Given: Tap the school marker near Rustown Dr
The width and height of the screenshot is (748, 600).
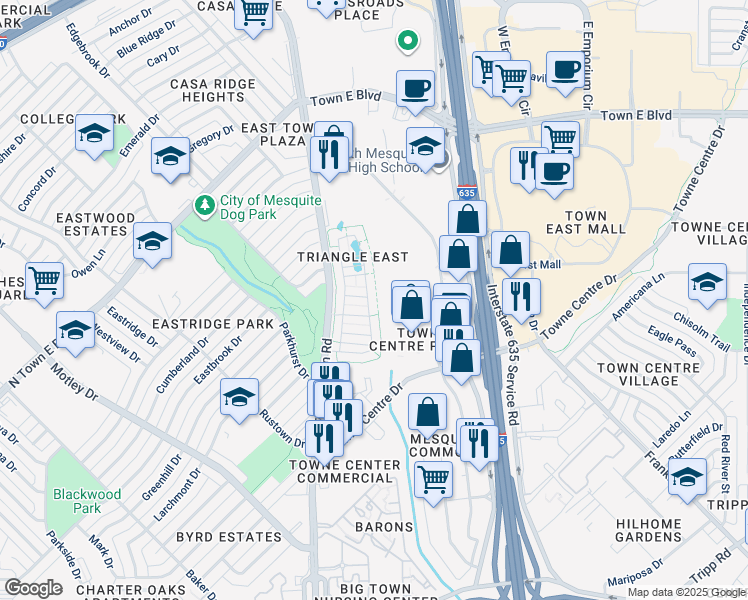Looking at the screenshot, I should pos(240,397).
